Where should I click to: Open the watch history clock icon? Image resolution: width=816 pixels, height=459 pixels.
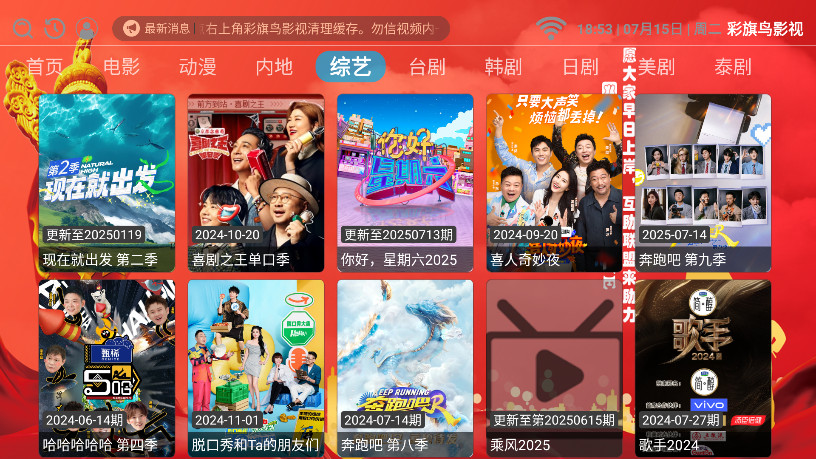pos(55,28)
